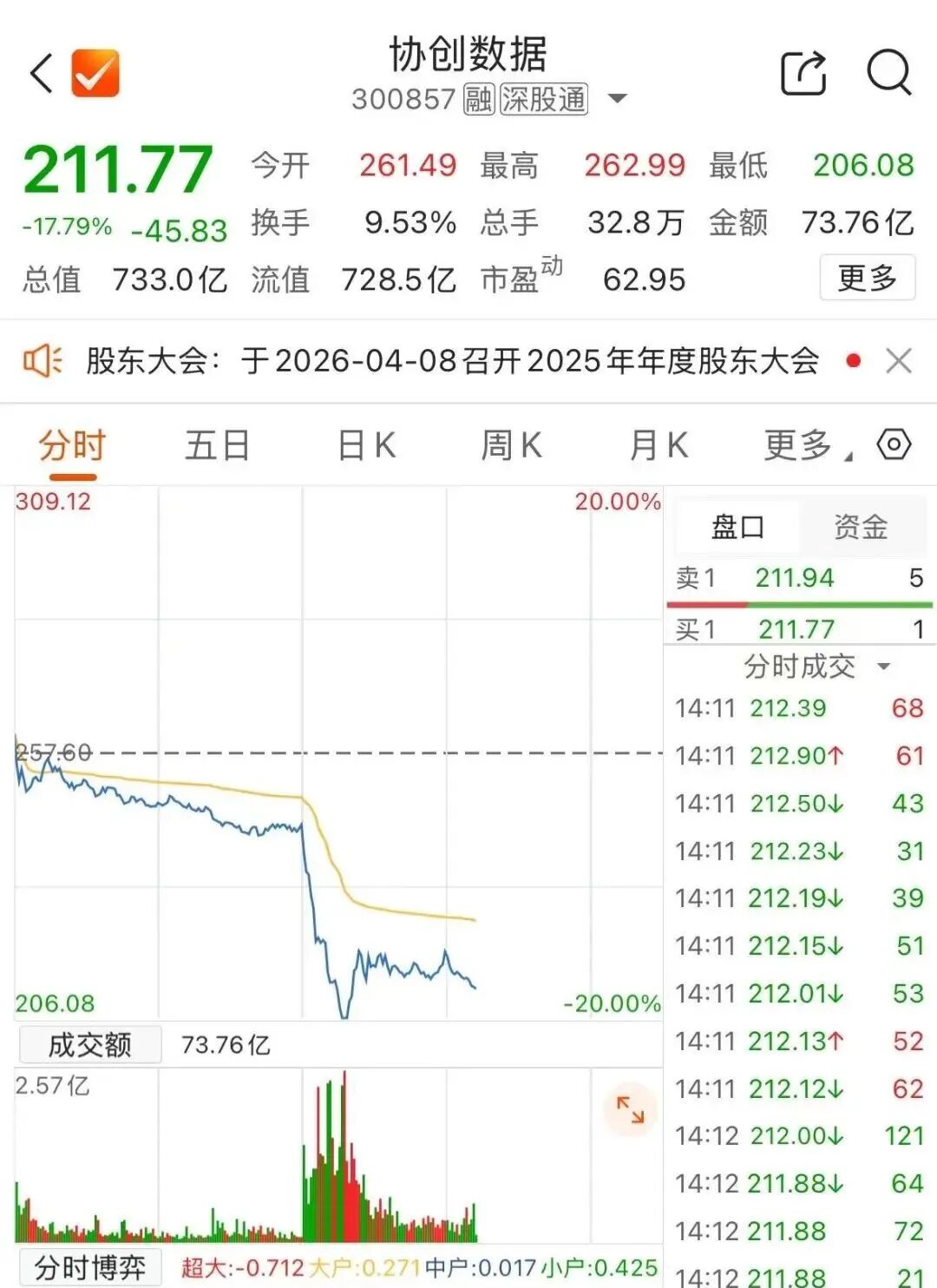This screenshot has height=1288, width=937.
Task: Open stock search
Action: click(889, 73)
